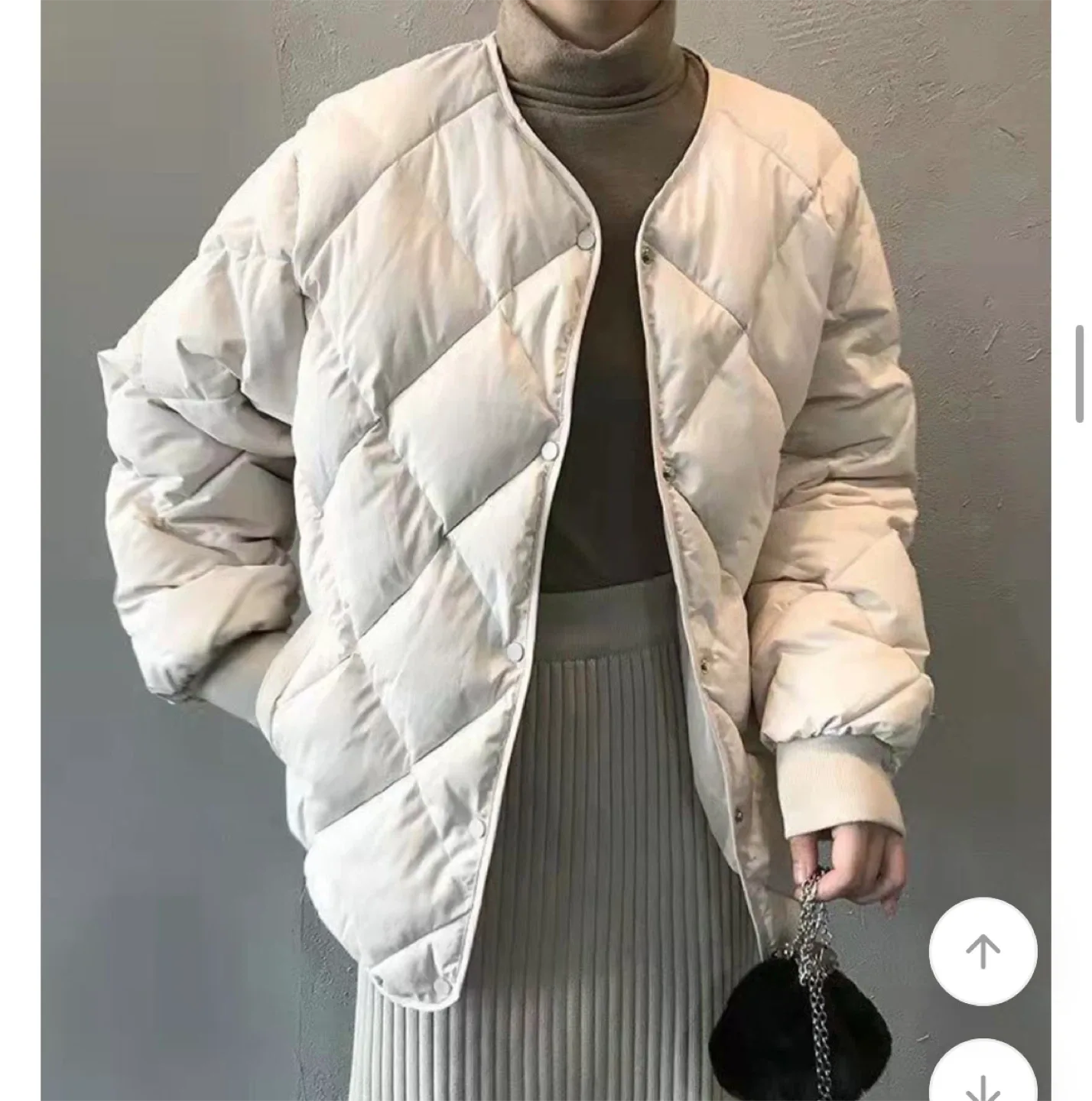The width and height of the screenshot is (1092, 1101).
Task: Tap the scroll-to-top arrow button
Action: click(983, 951)
